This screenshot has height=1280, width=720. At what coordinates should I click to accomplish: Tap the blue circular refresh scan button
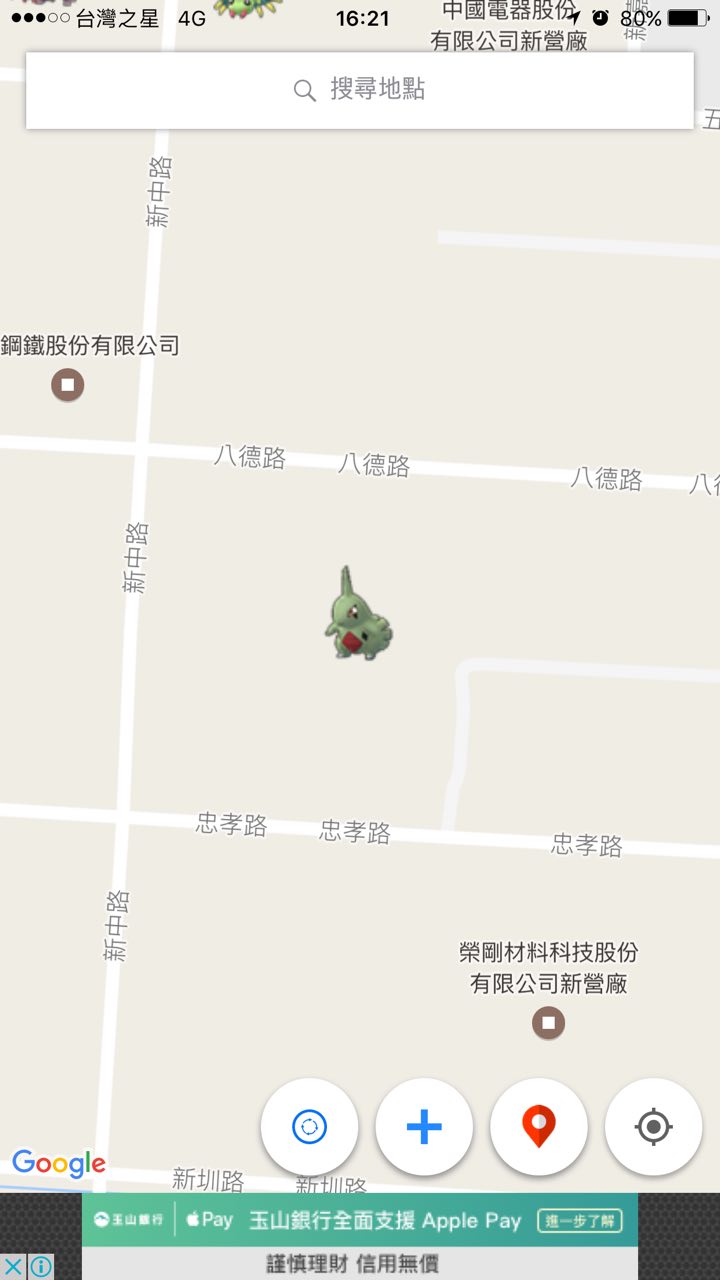point(309,1127)
